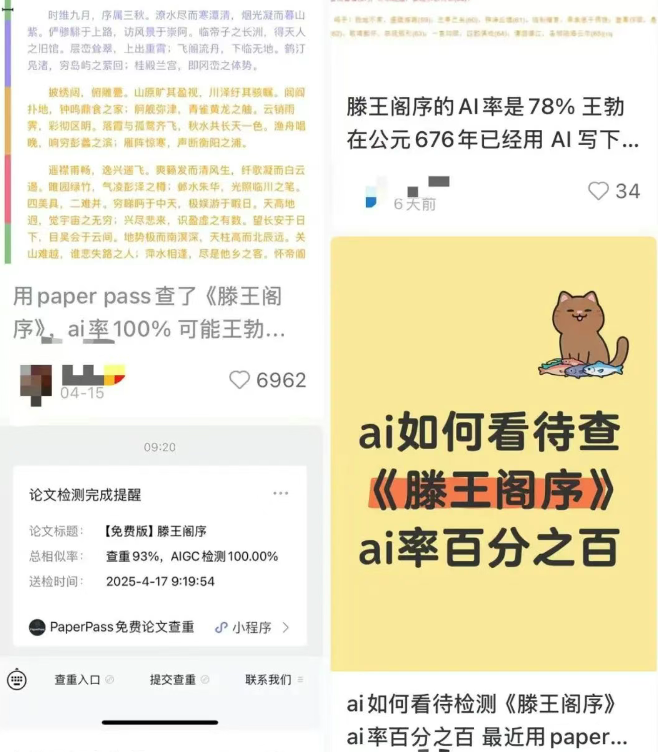This screenshot has height=752, width=658.
Task: Open the post about paper pass ai率100%
Action: 150,312
